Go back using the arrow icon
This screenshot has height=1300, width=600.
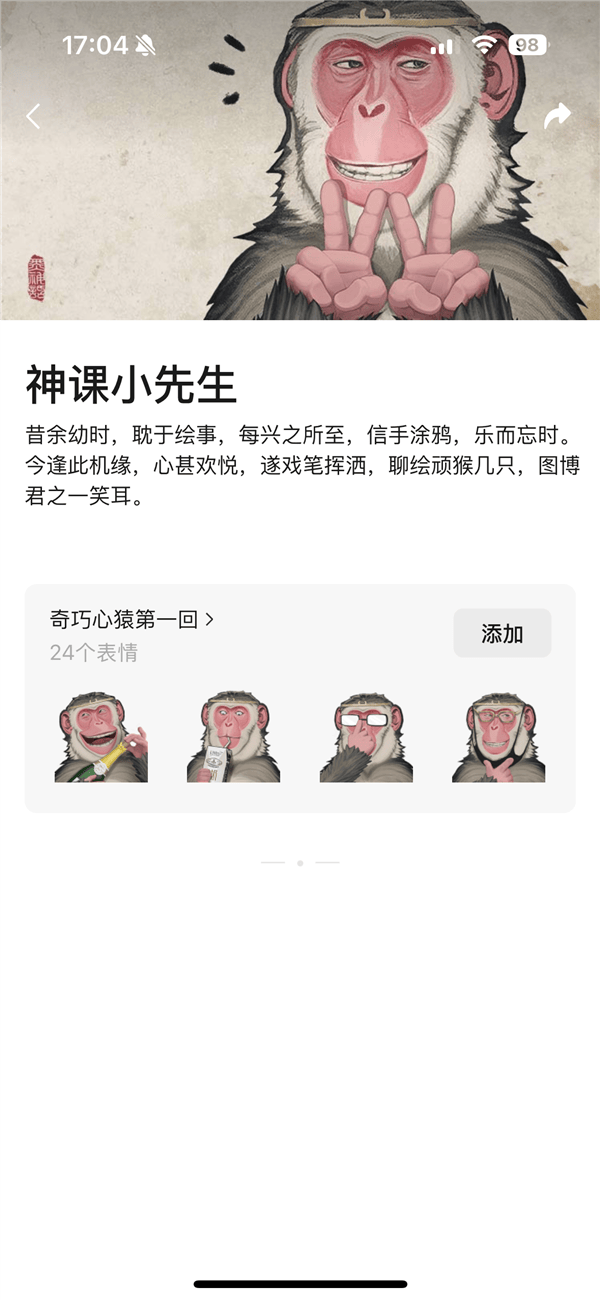[x=34, y=116]
